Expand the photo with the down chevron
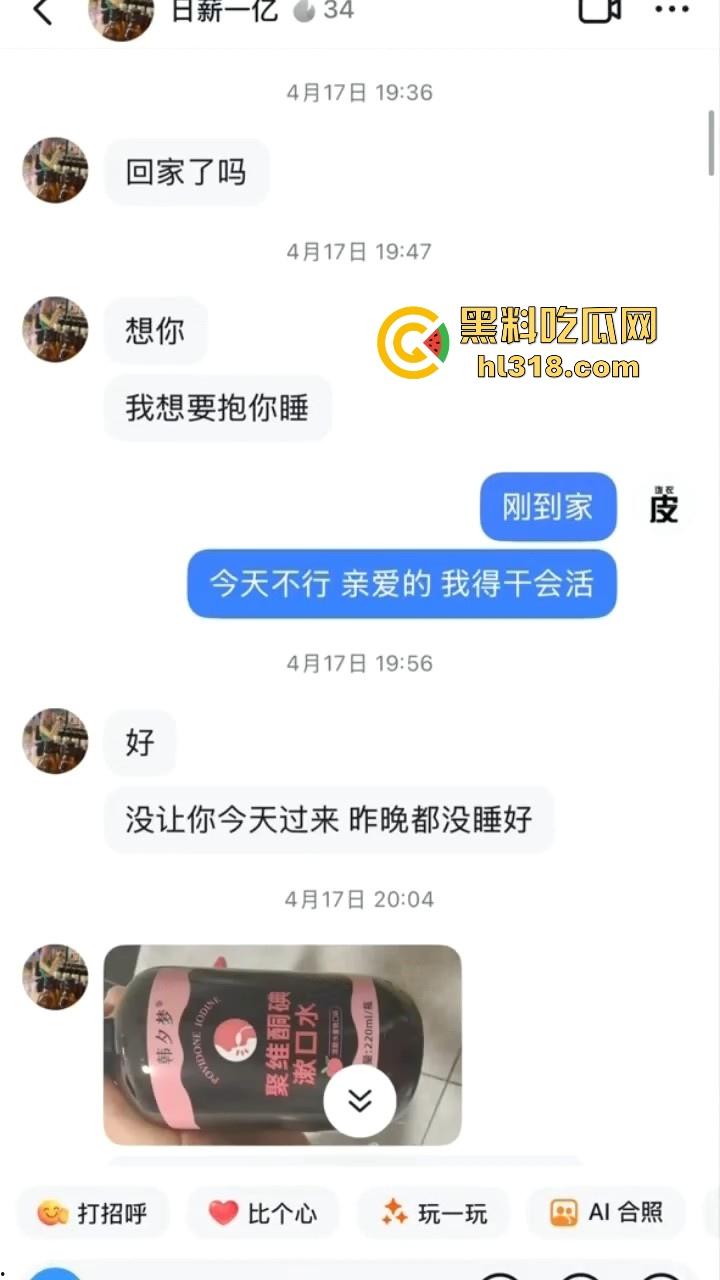720x1280 pixels. [x=358, y=1098]
